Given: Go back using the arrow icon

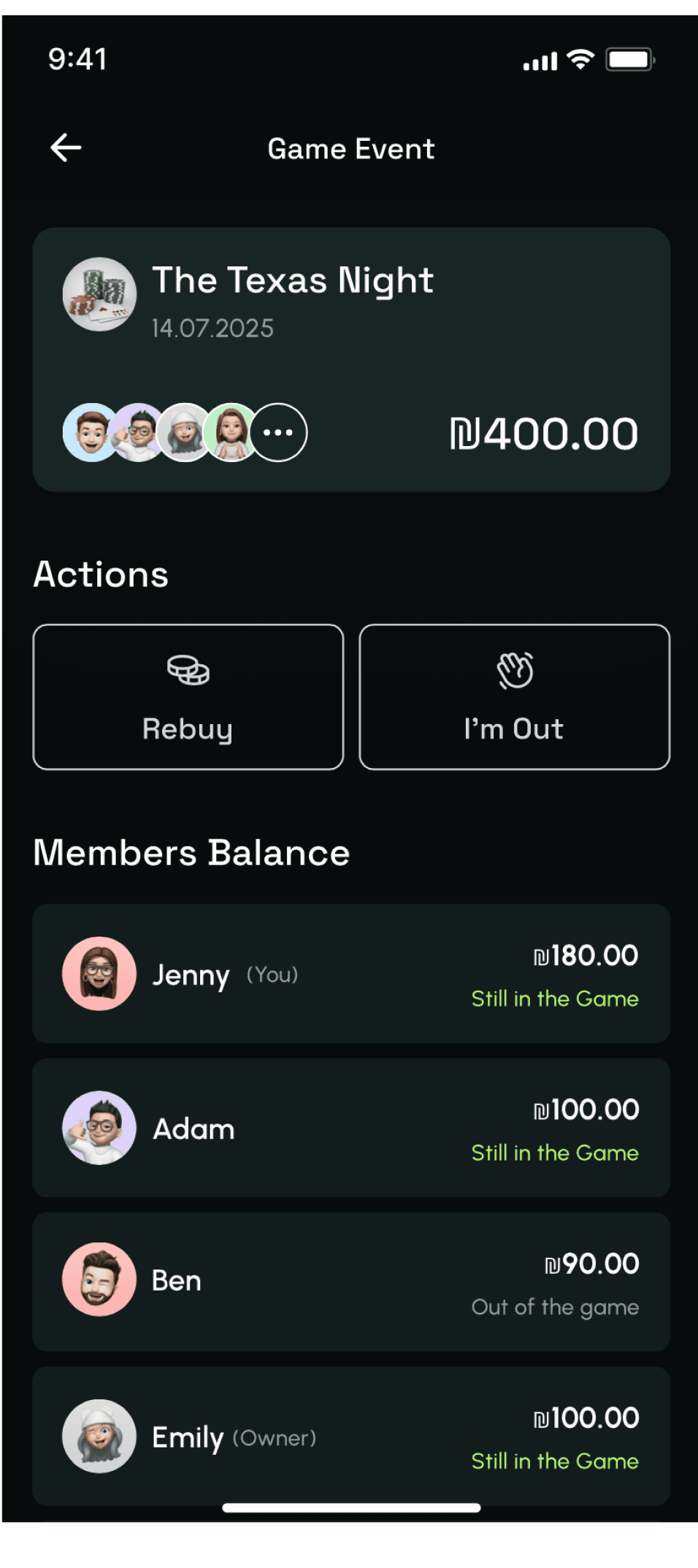Looking at the screenshot, I should [x=66, y=148].
